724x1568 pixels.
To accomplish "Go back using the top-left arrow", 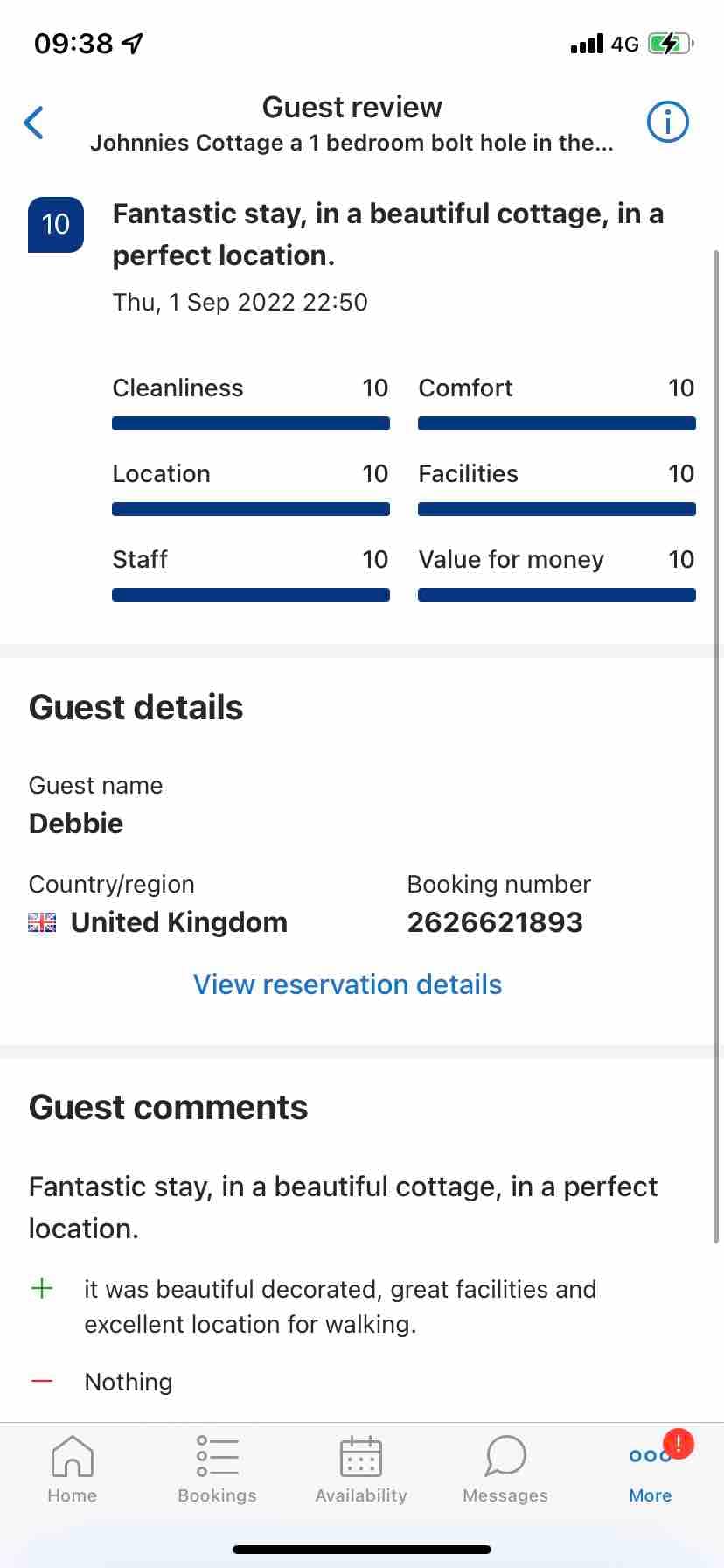I will coord(34,122).
